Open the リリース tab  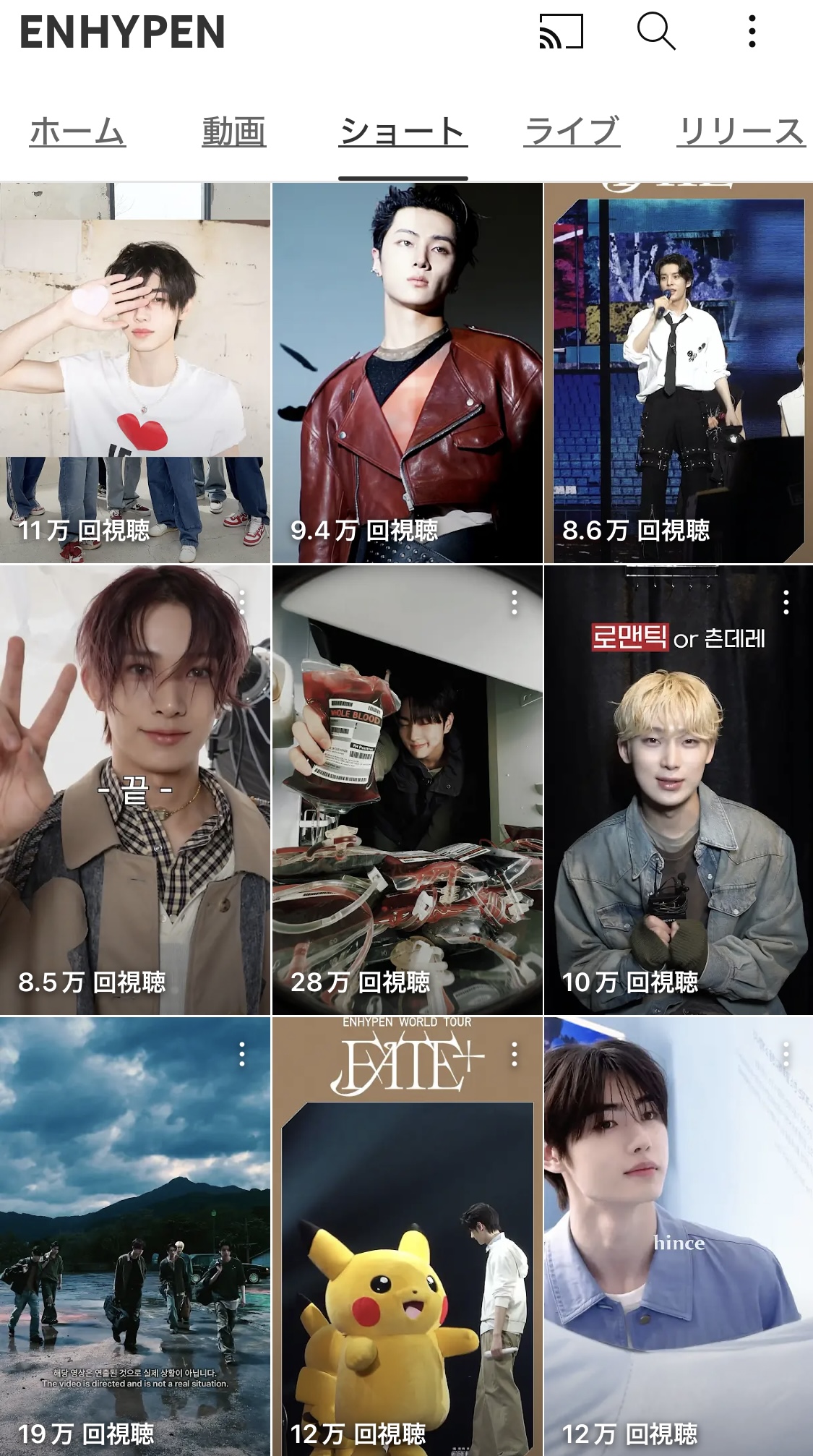(x=741, y=132)
